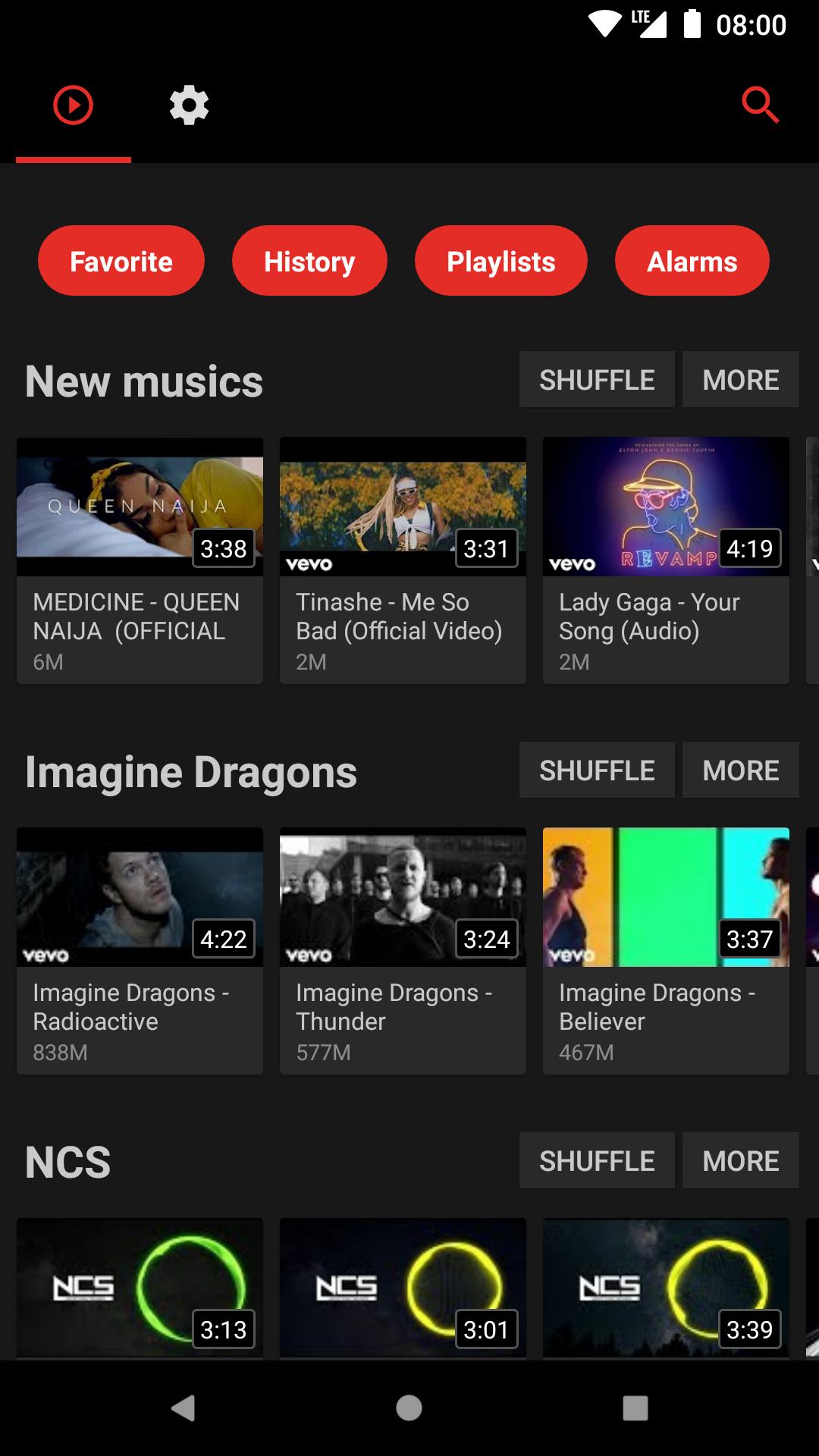Go to Alarms
This screenshot has height=1456, width=819.
(x=692, y=261)
